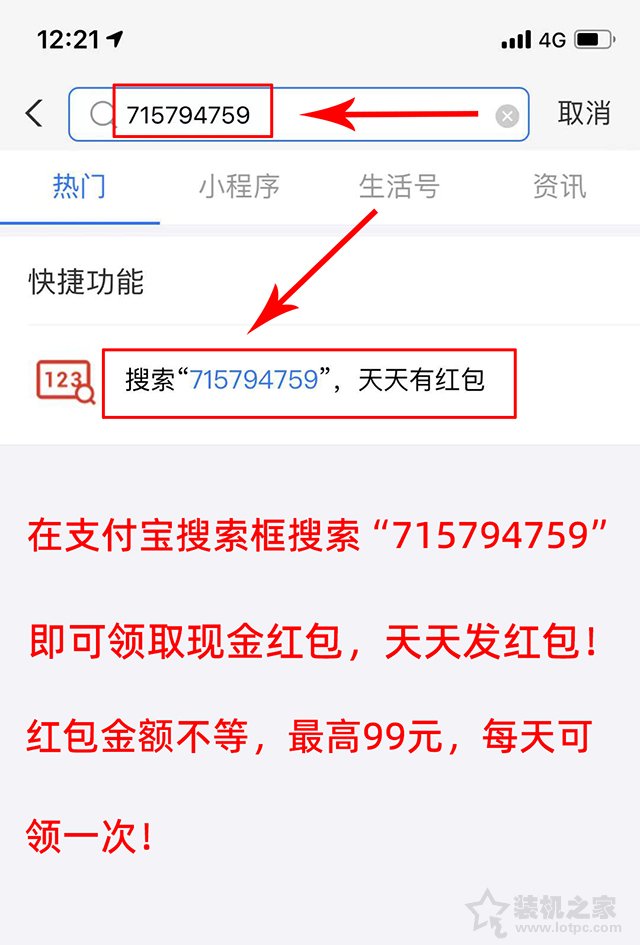Tap the search field containing 715794759

[300, 115]
